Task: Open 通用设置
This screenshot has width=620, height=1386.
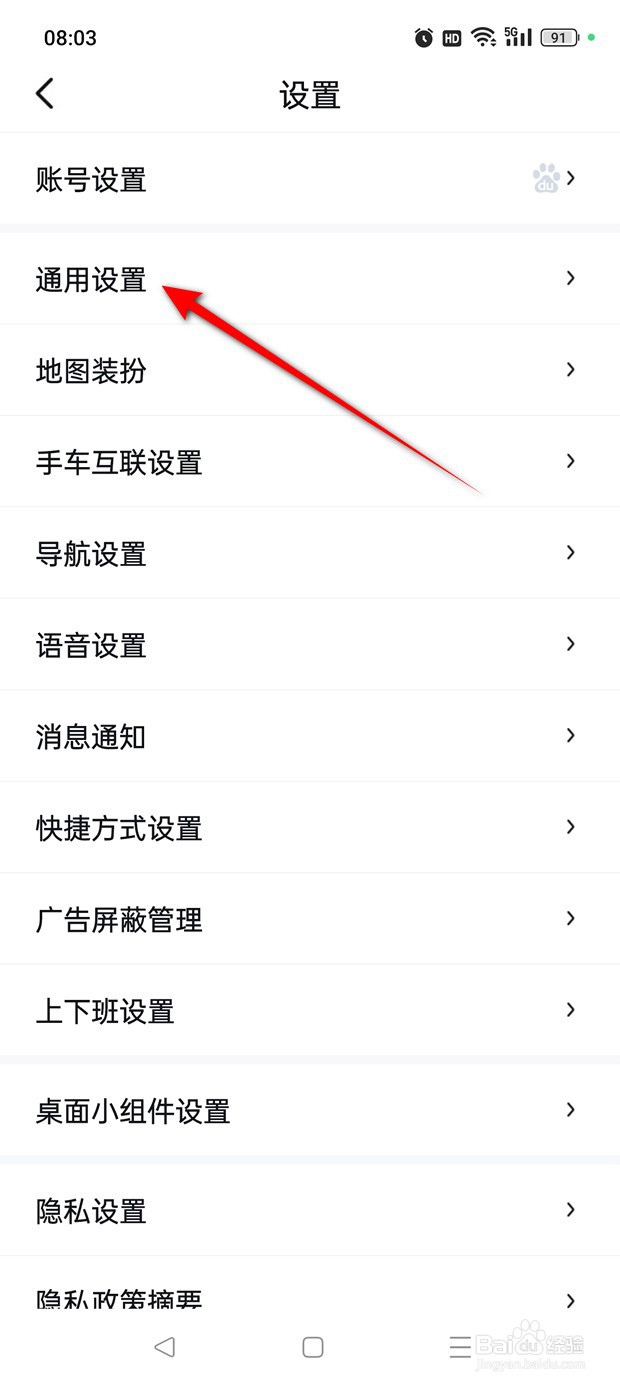Action: [310, 278]
